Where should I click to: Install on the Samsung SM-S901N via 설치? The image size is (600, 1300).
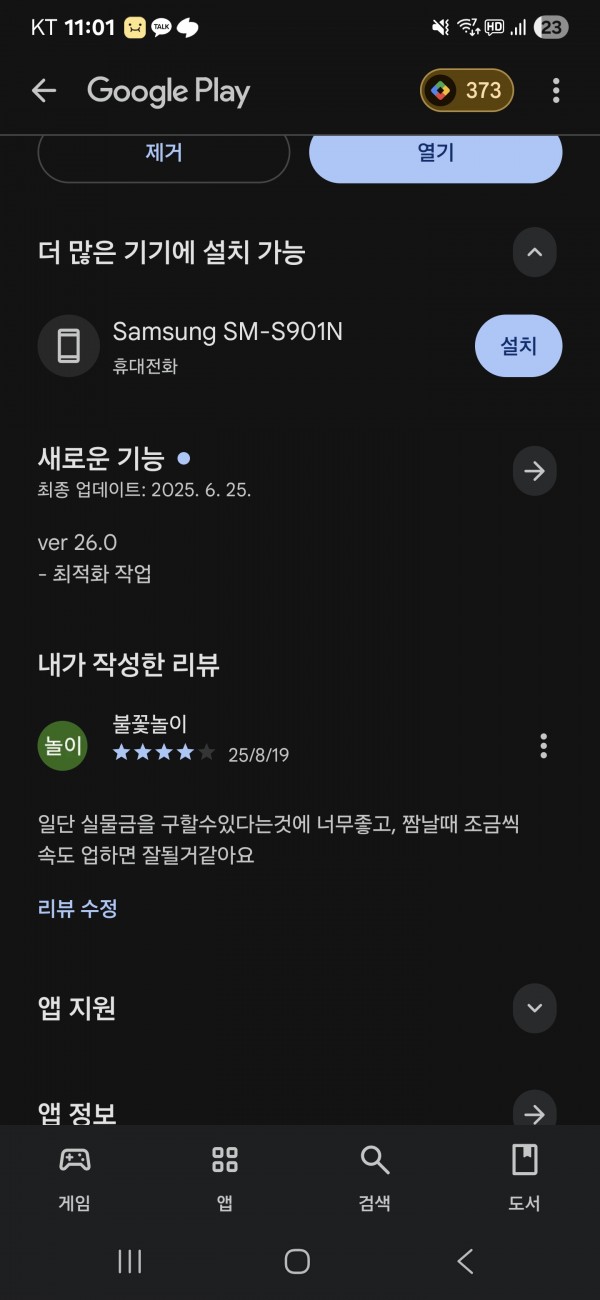(518, 346)
